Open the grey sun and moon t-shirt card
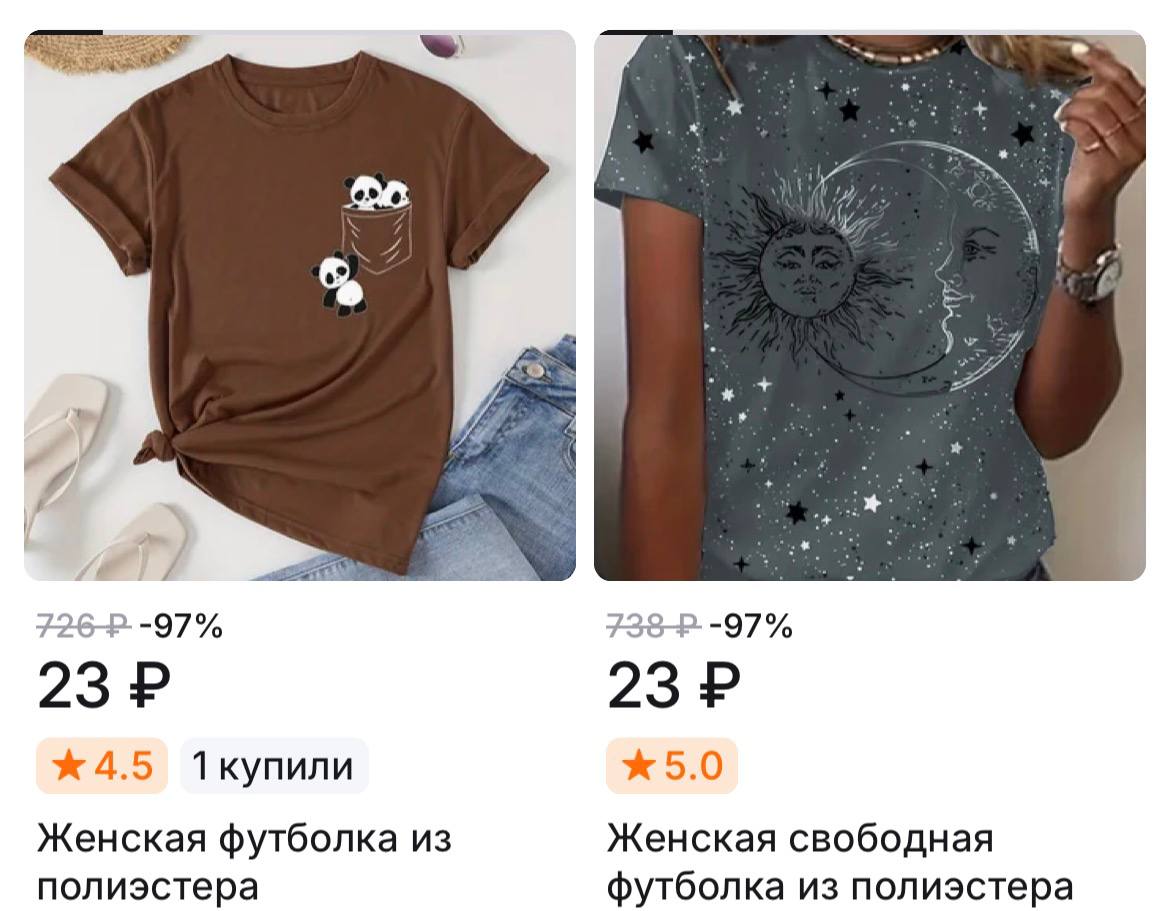Viewport: 1170px width, 911px height. (869, 305)
